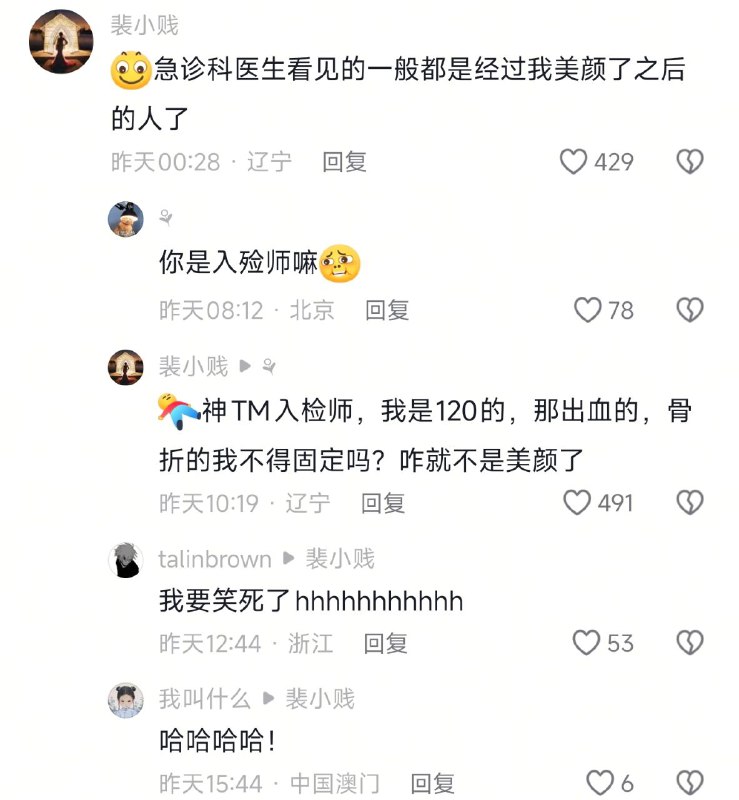Like talinbrown's 我要笑死了 comment

click(x=586, y=642)
